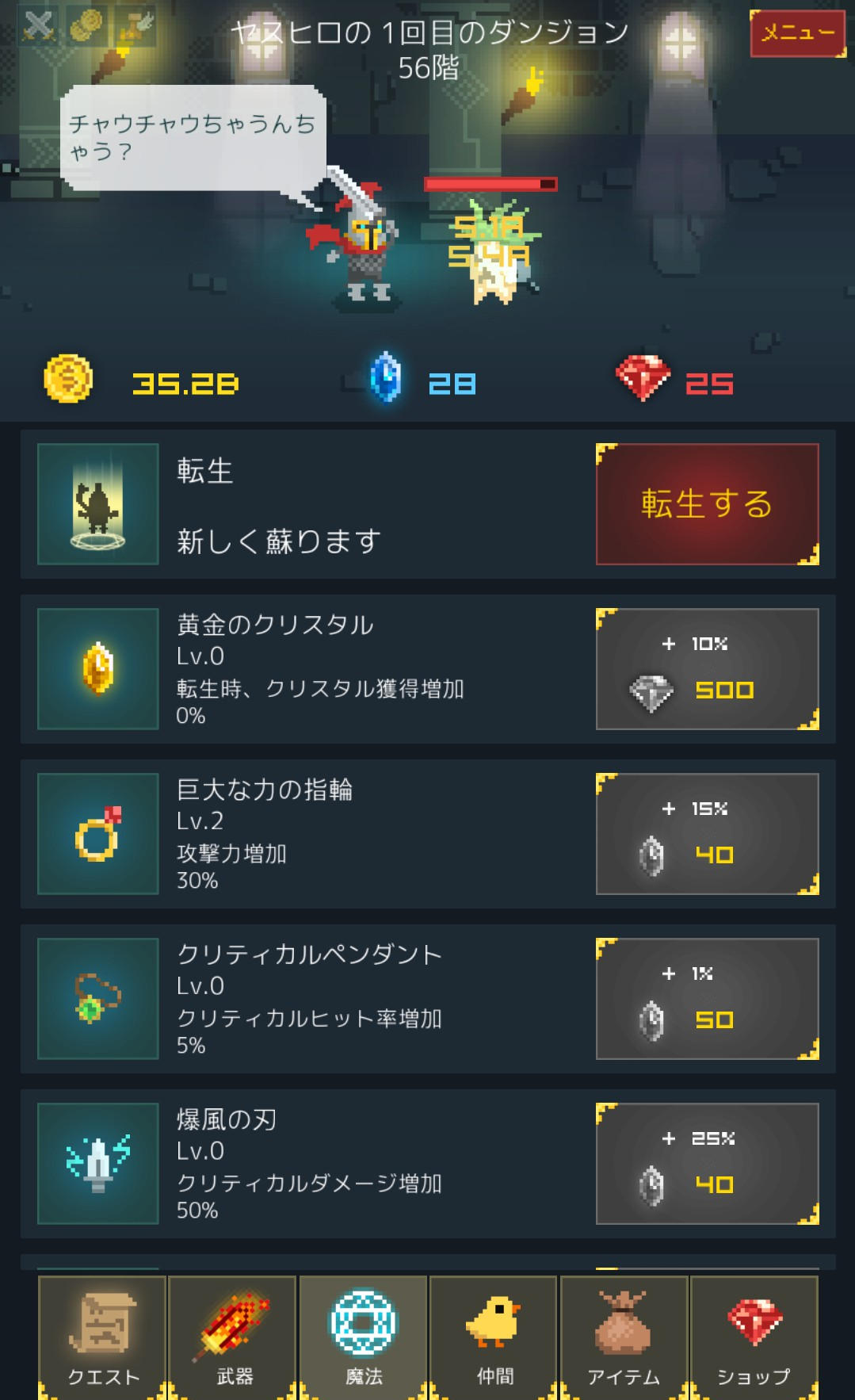Upgrade 巨大な力の指輪 by 15%
This screenshot has width=855, height=1400.
[x=707, y=834]
